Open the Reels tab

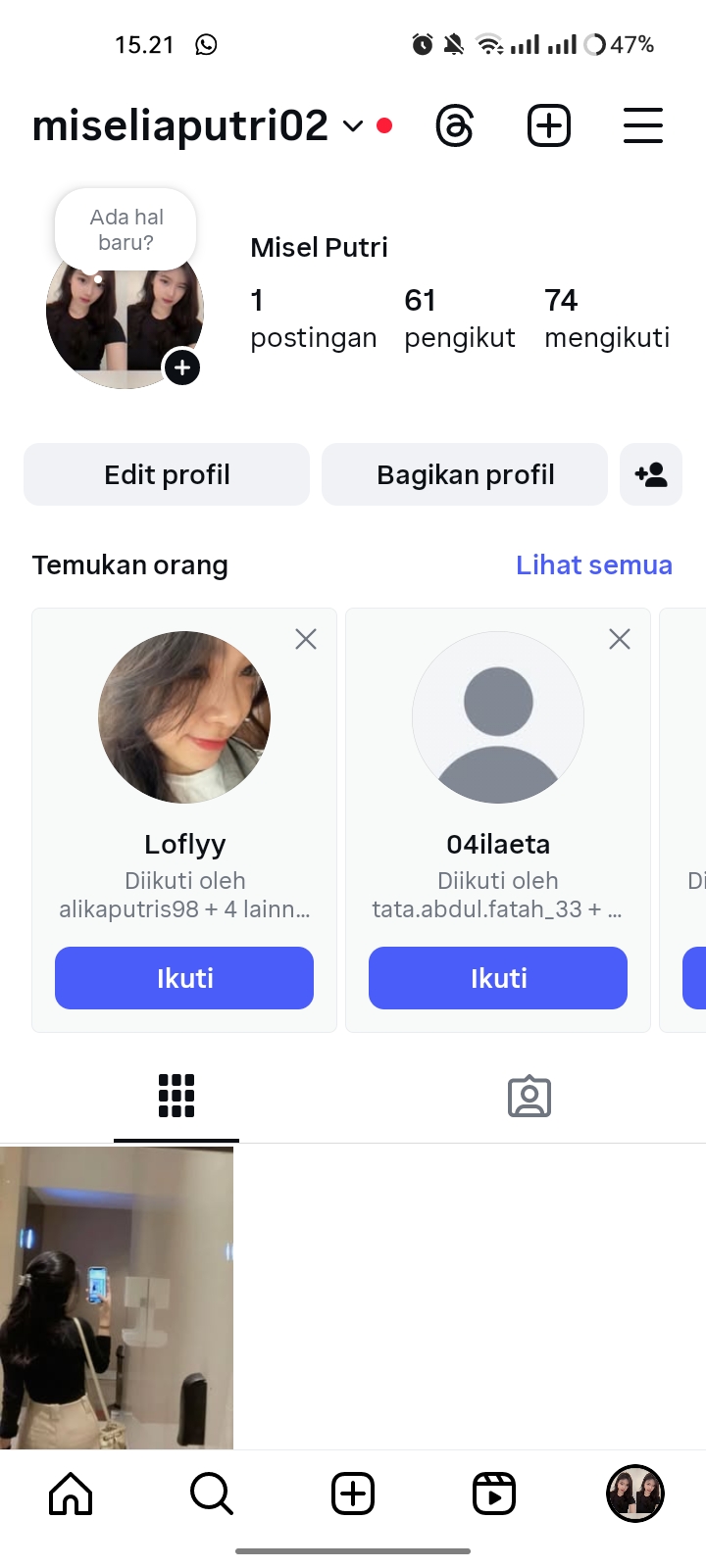point(494,1494)
